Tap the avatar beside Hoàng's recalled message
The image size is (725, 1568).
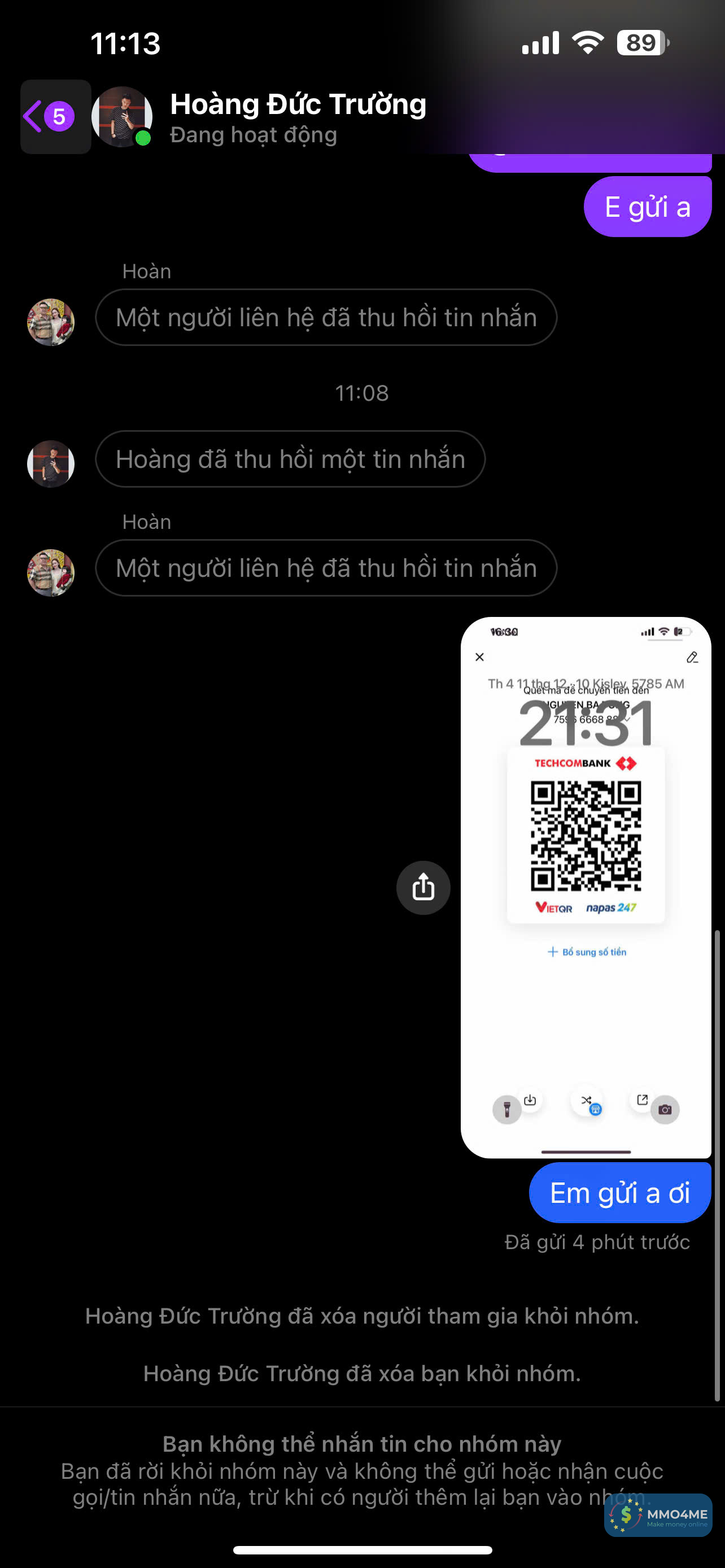tap(50, 463)
